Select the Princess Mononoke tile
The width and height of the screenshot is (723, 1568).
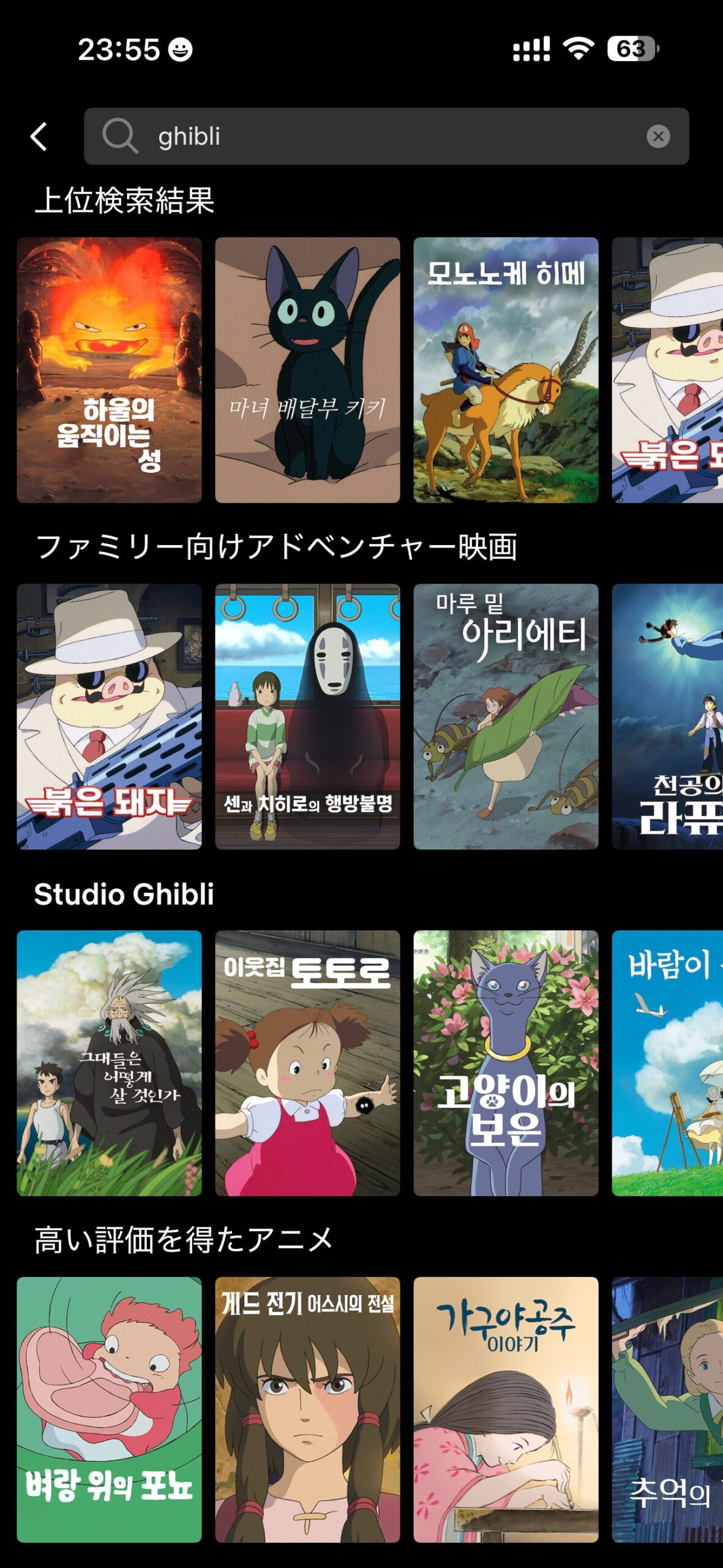(506, 370)
